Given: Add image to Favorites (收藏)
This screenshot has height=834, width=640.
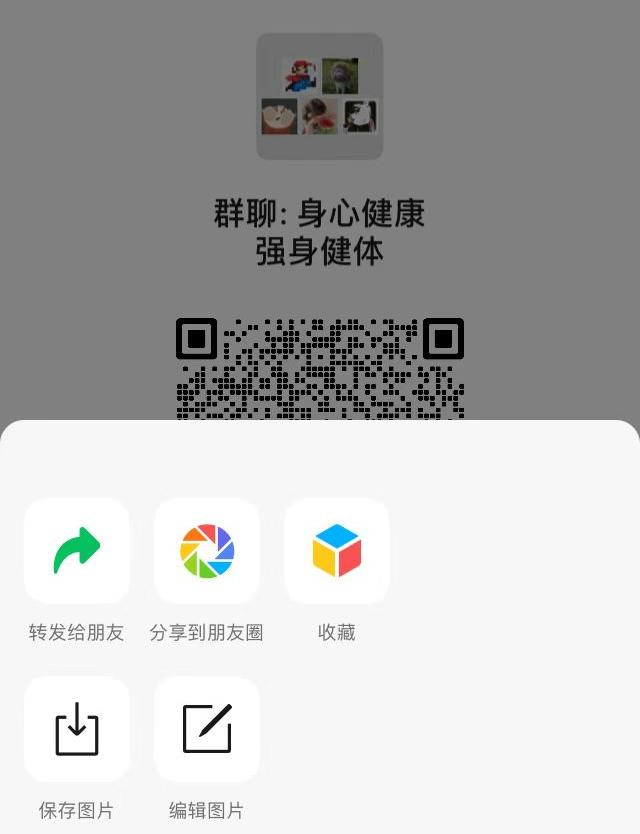Looking at the screenshot, I should [337, 551].
